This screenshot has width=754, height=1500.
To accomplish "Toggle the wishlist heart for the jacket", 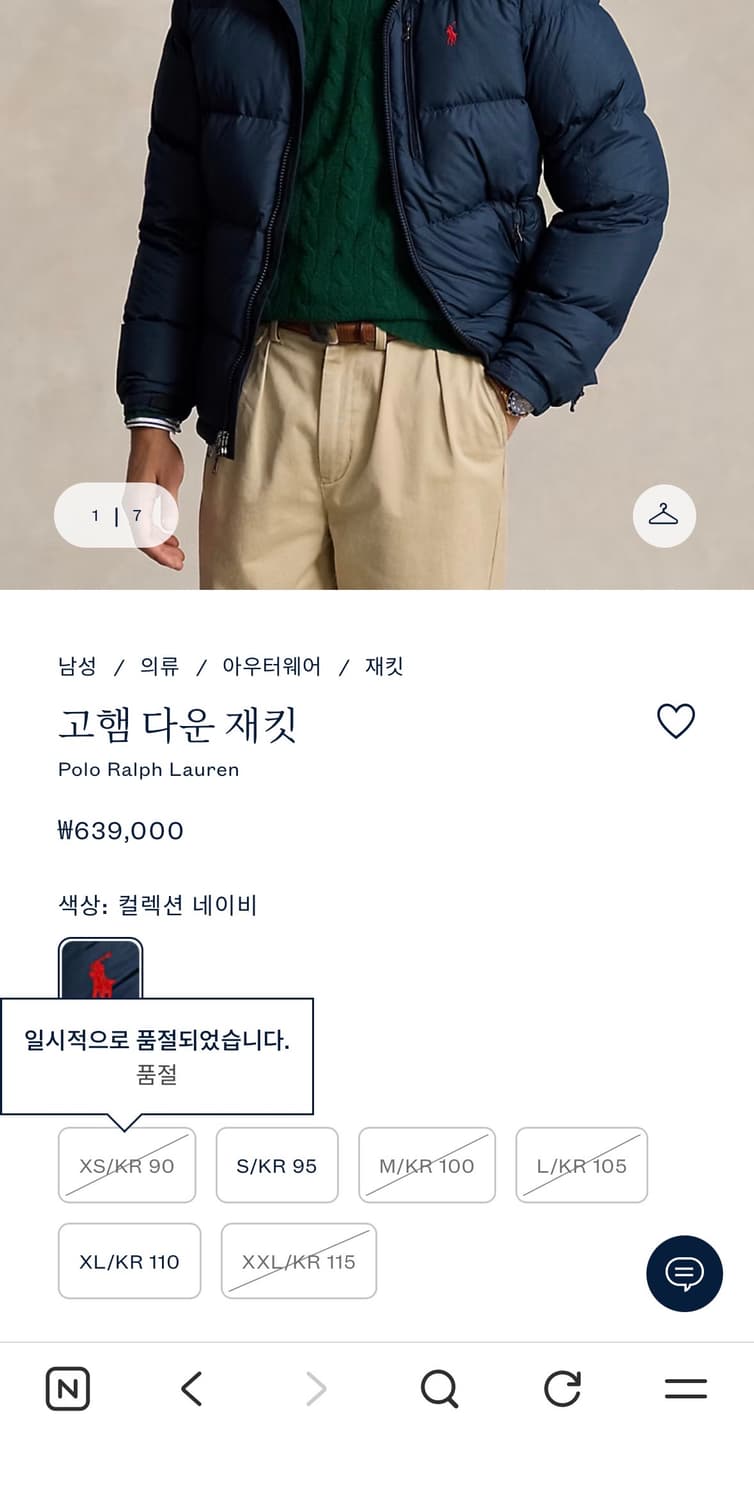I will coord(676,719).
